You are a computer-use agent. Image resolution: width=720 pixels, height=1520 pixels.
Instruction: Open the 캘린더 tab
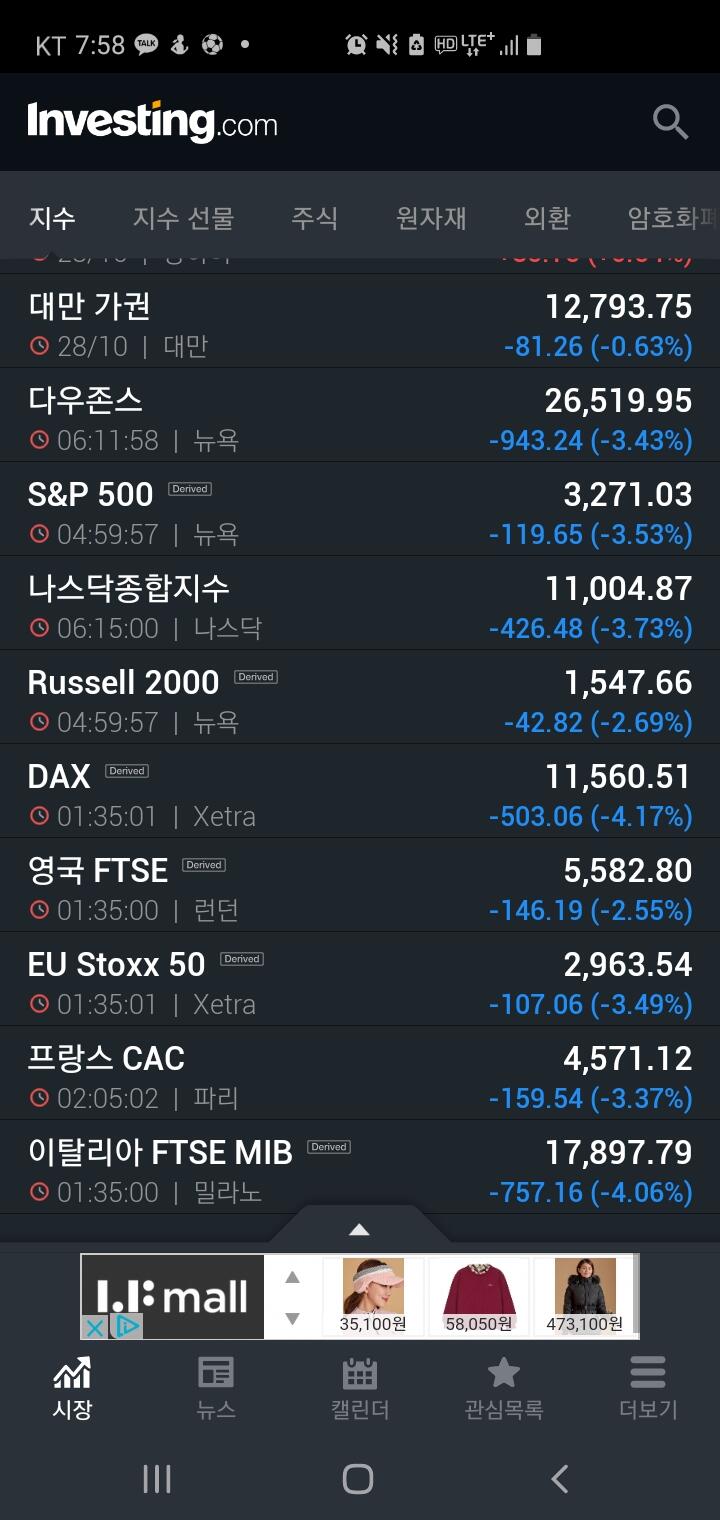coord(360,1388)
